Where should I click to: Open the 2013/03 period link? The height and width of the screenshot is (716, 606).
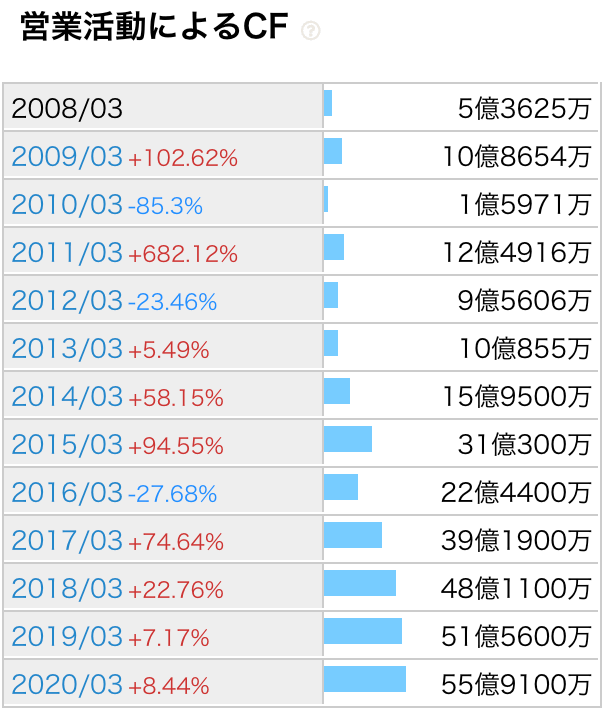[66, 349]
